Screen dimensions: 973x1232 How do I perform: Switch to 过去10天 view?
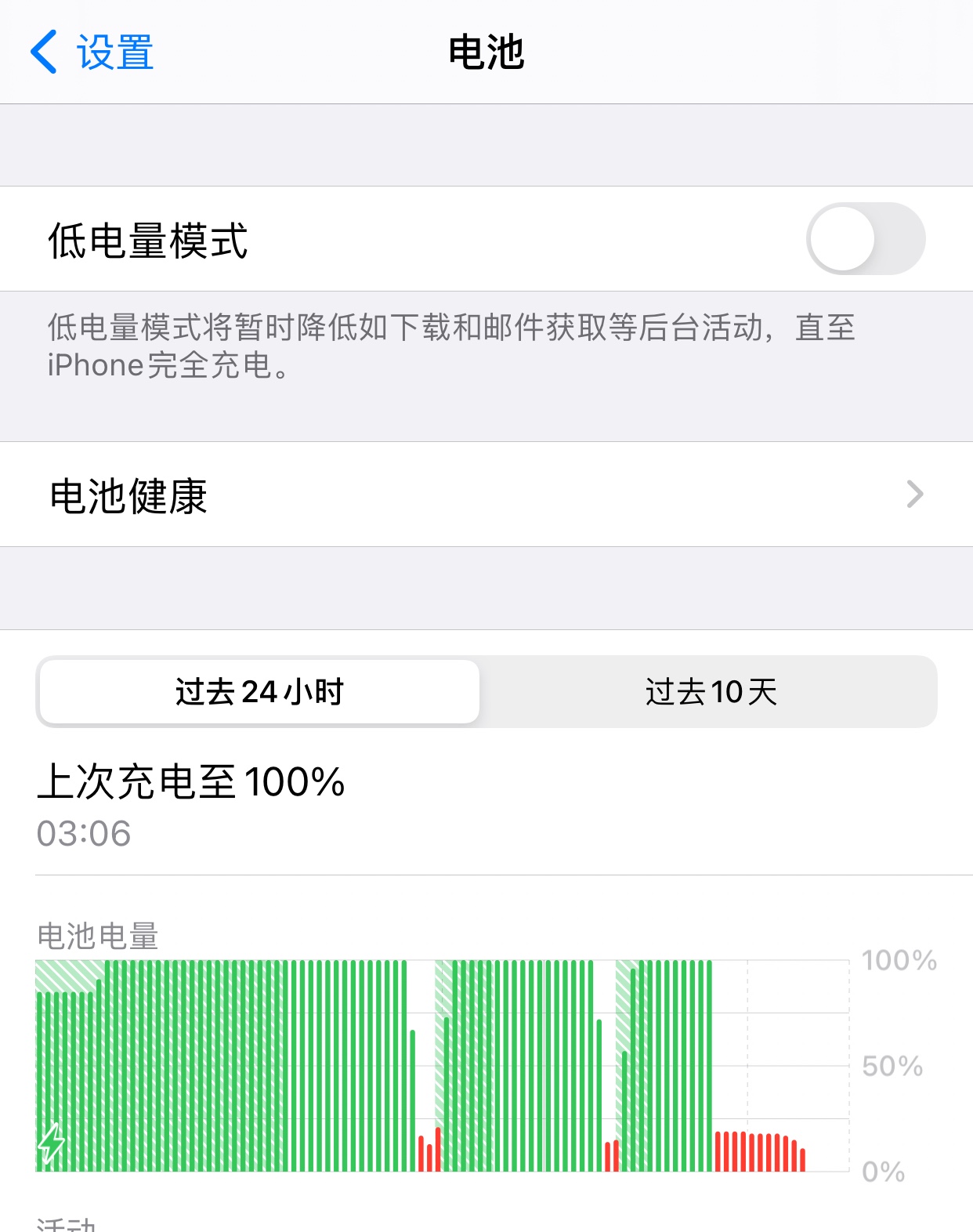[x=710, y=692]
